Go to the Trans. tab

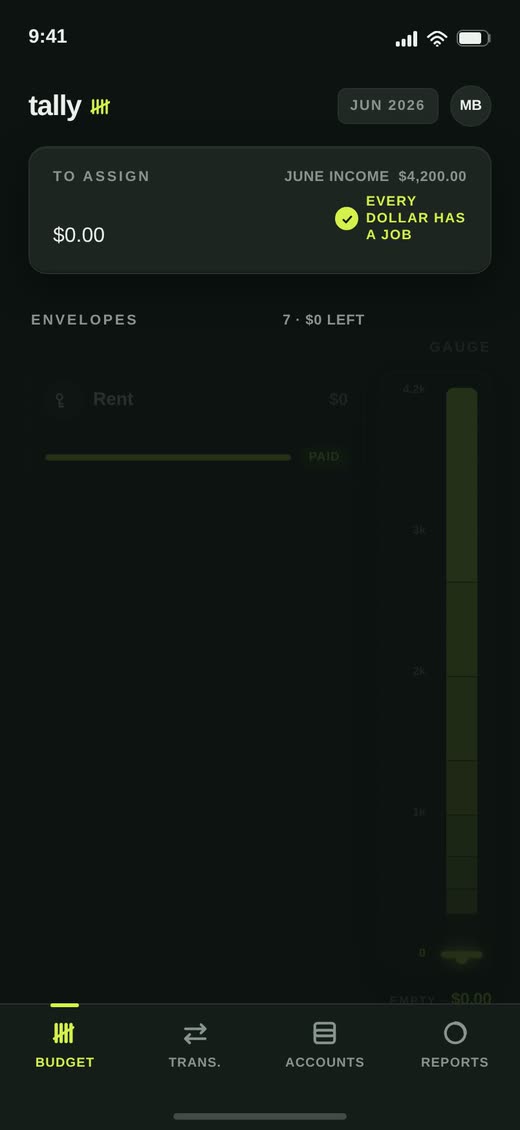click(194, 1044)
